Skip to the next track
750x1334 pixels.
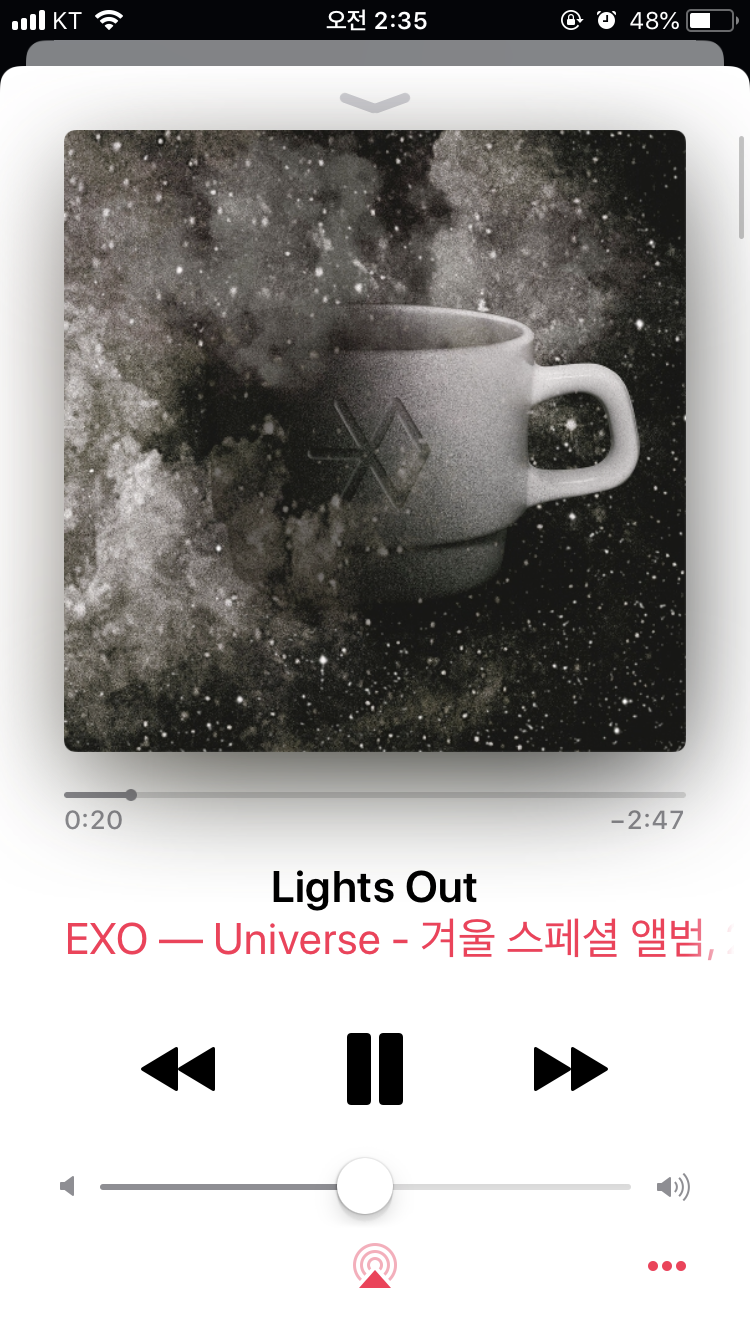571,1069
